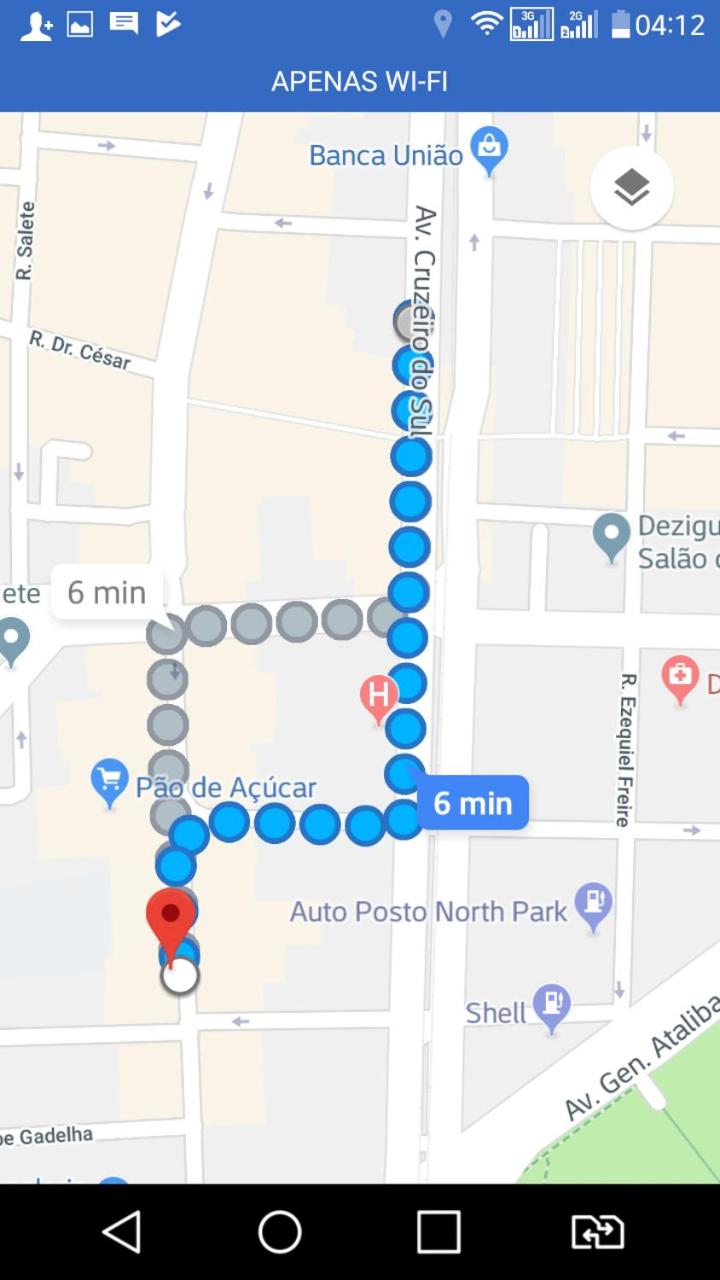Image resolution: width=720 pixels, height=1280 pixels.
Task: Select the Banca União shop marker
Action: tap(489, 151)
